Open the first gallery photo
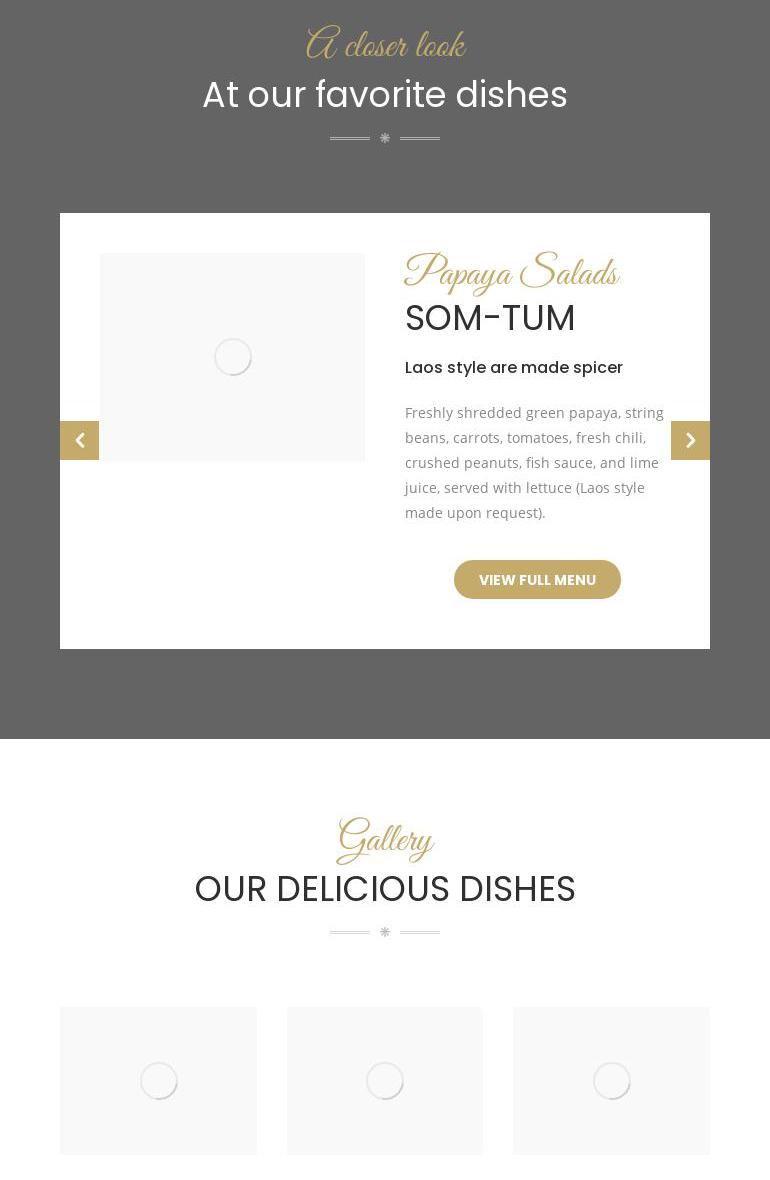The image size is (770, 1180). click(x=158, y=1080)
